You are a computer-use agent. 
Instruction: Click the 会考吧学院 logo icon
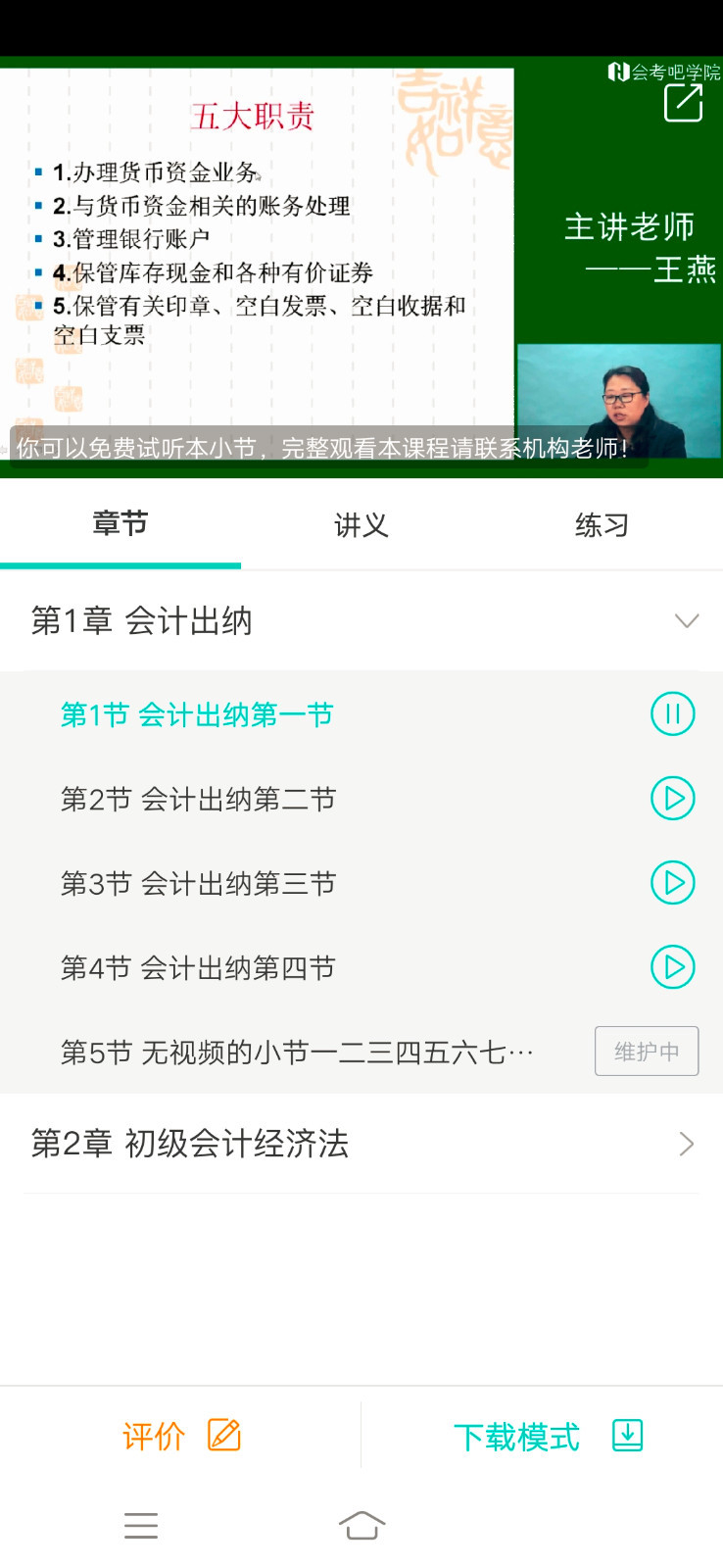pyautogui.click(x=617, y=72)
